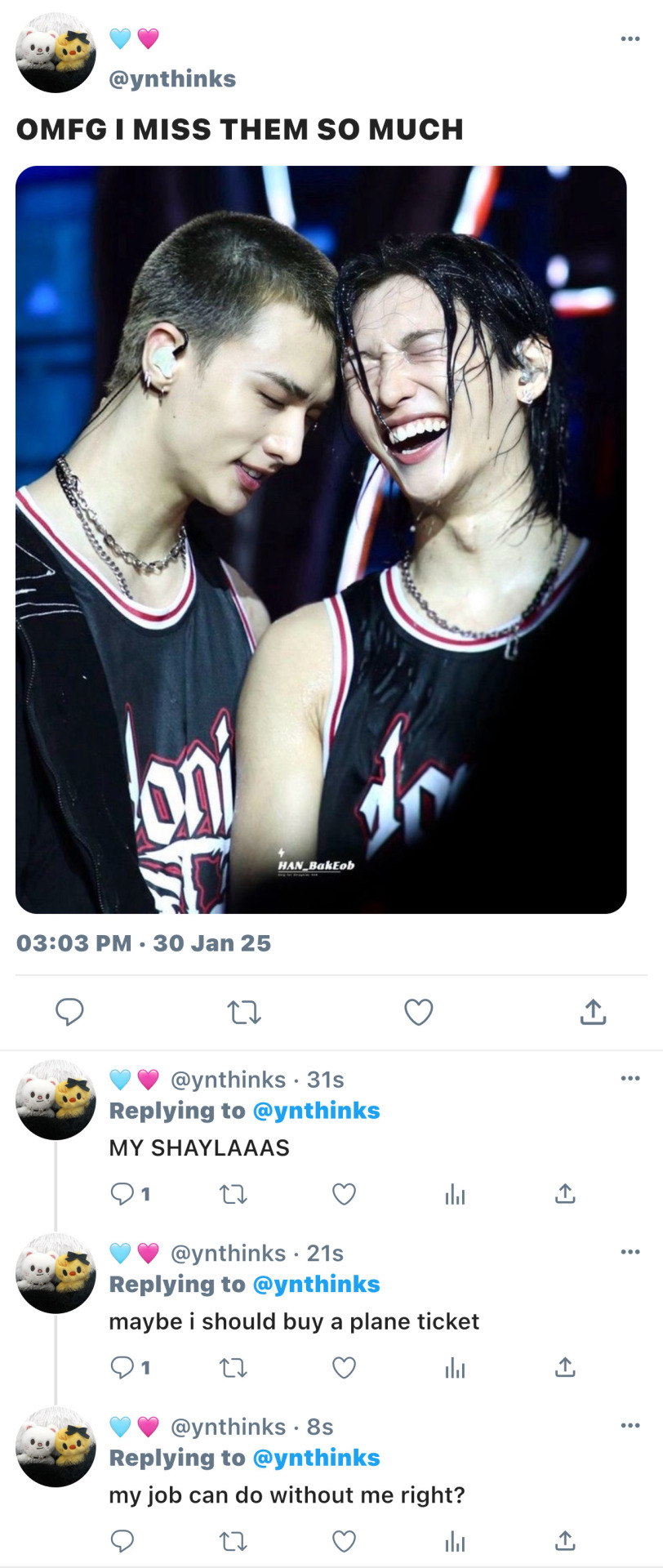The image size is (663, 1568).
Task: Like the plane ticket reply
Action: [x=344, y=1367]
